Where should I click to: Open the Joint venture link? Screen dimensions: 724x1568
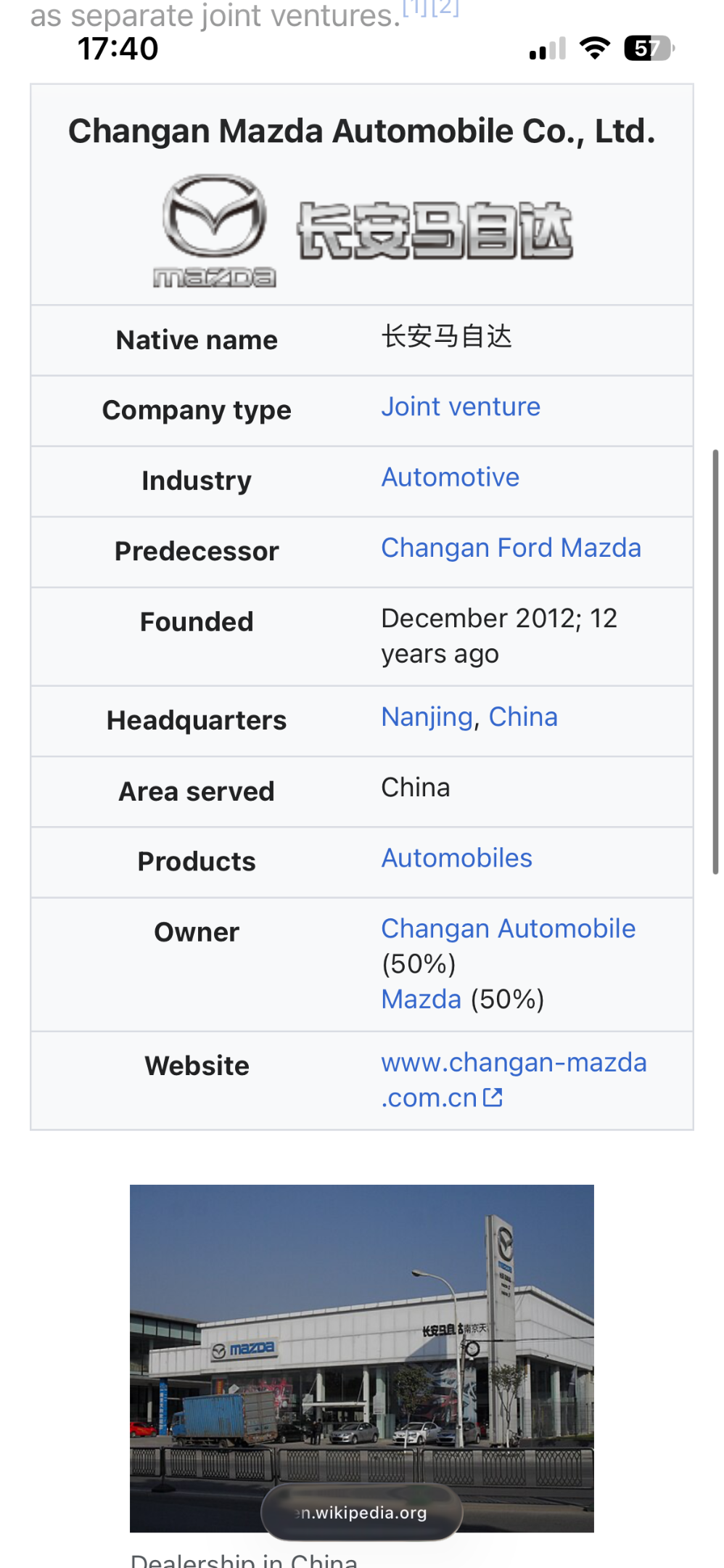461,407
